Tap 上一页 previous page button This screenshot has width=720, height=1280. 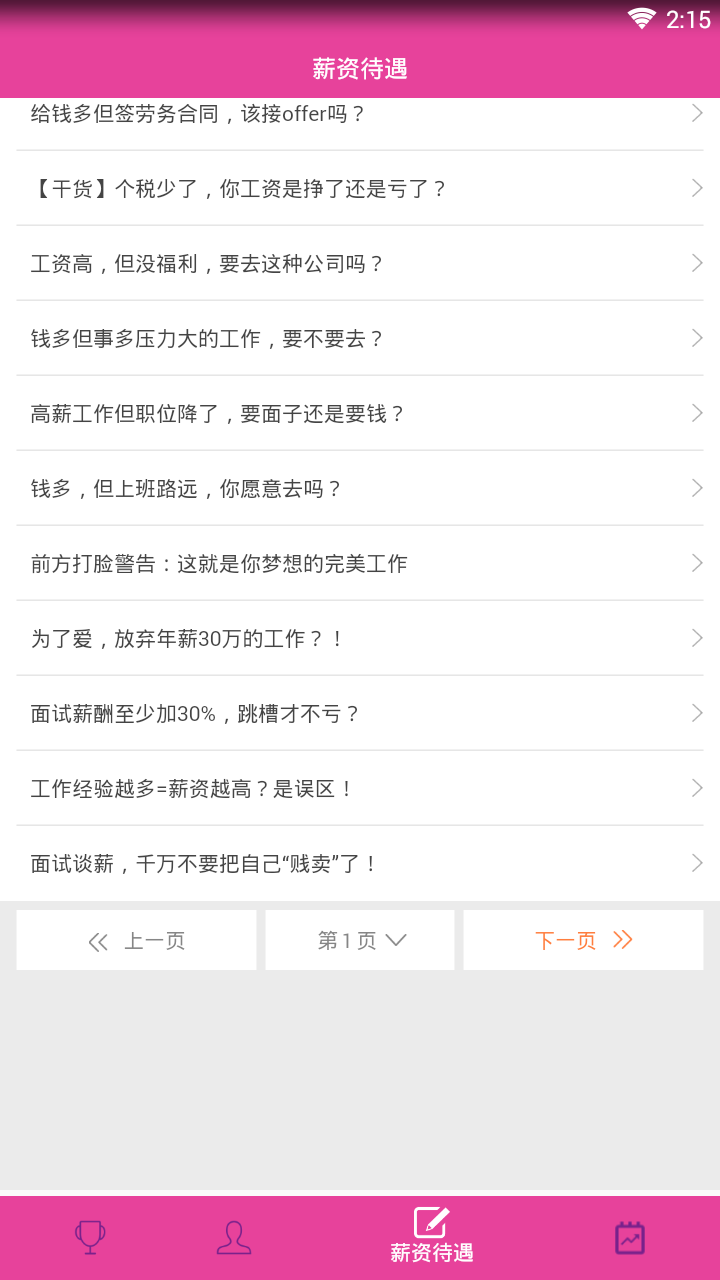pyautogui.click(x=136, y=940)
